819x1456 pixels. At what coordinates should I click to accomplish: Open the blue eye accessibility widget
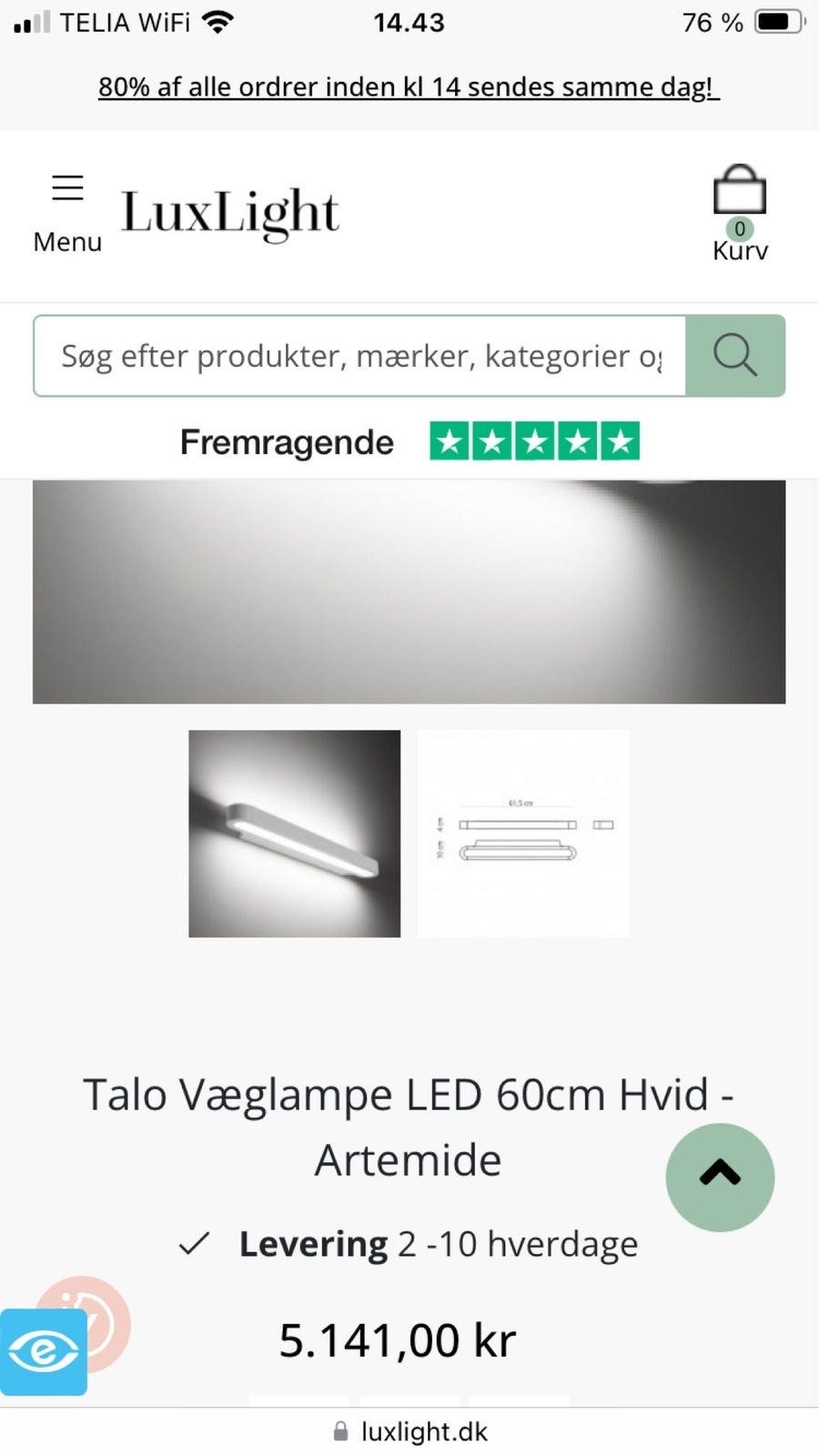tap(44, 1351)
